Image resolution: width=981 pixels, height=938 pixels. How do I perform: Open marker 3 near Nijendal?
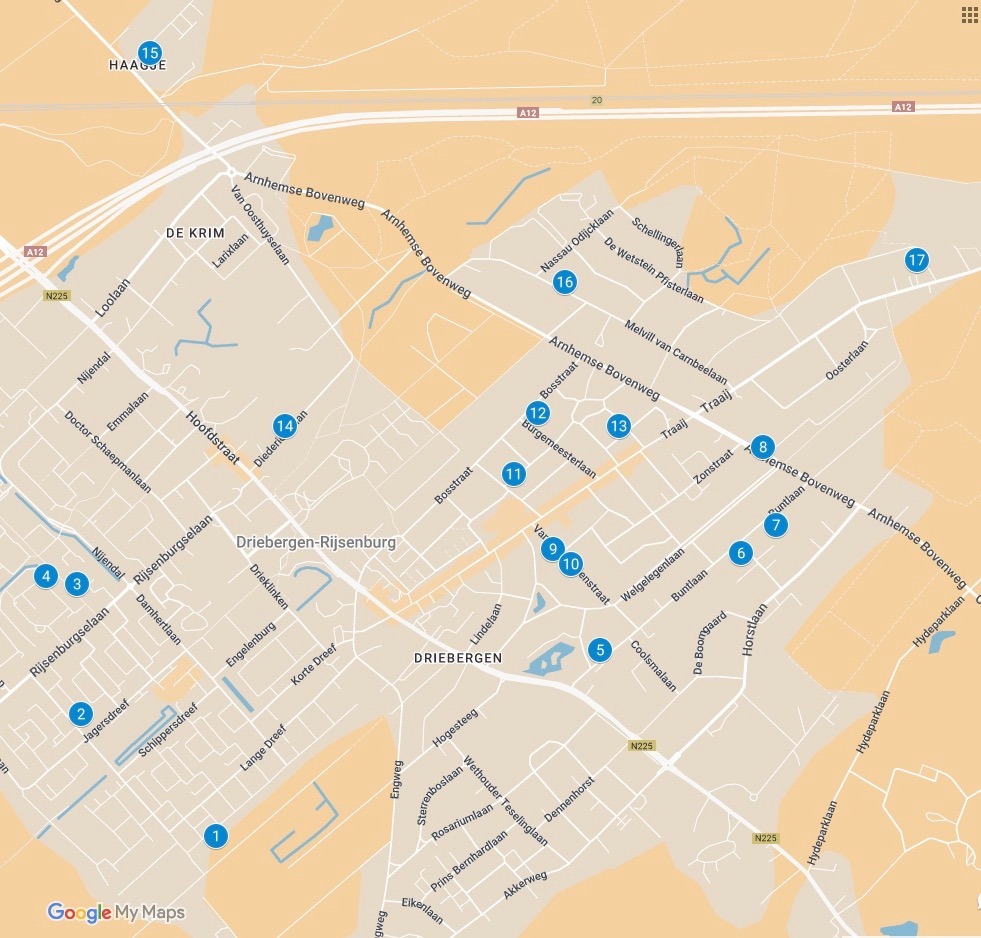point(76,584)
